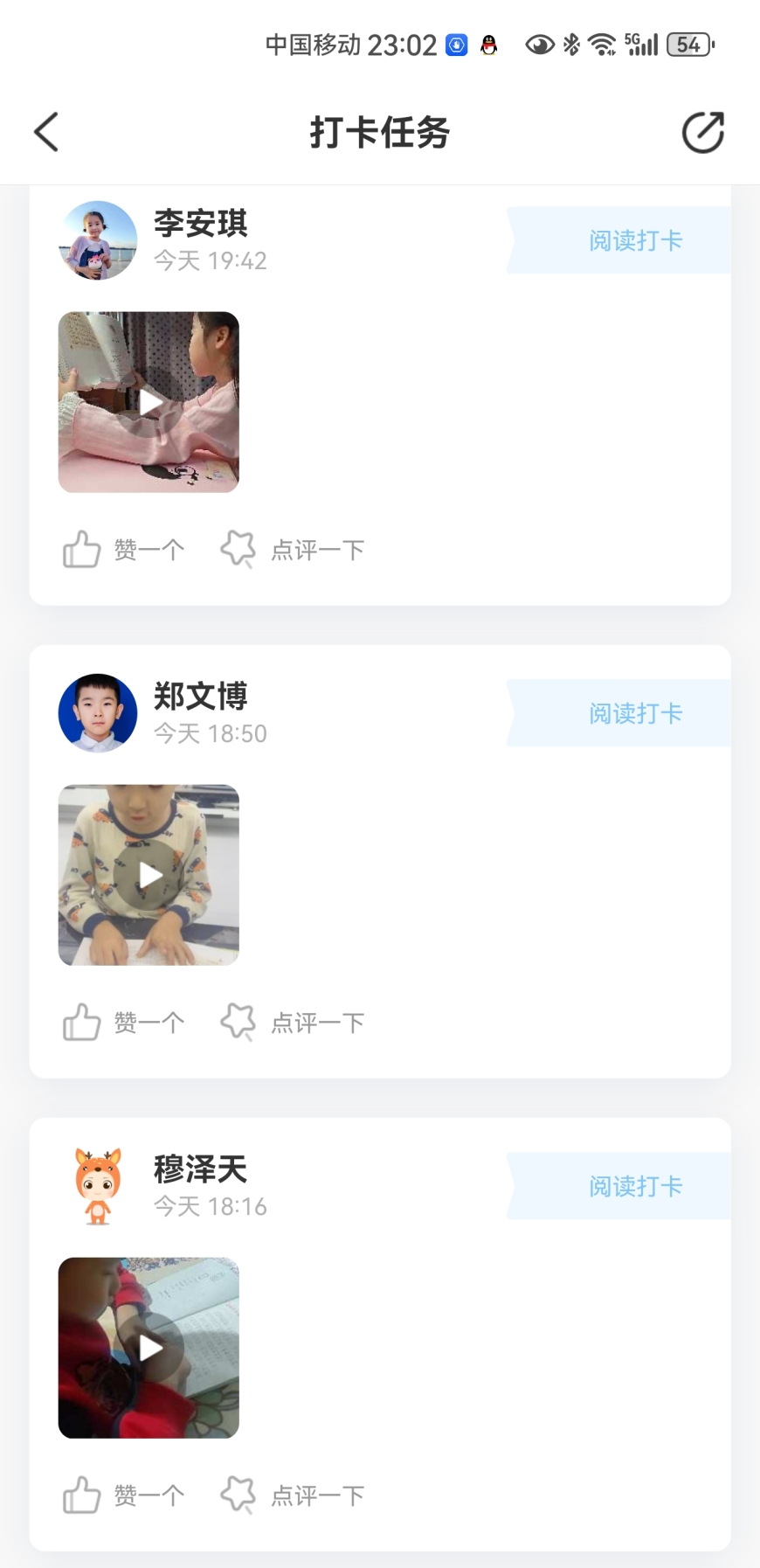
Task: Tap 点评一下 under 李安琪's post
Action: tap(293, 550)
